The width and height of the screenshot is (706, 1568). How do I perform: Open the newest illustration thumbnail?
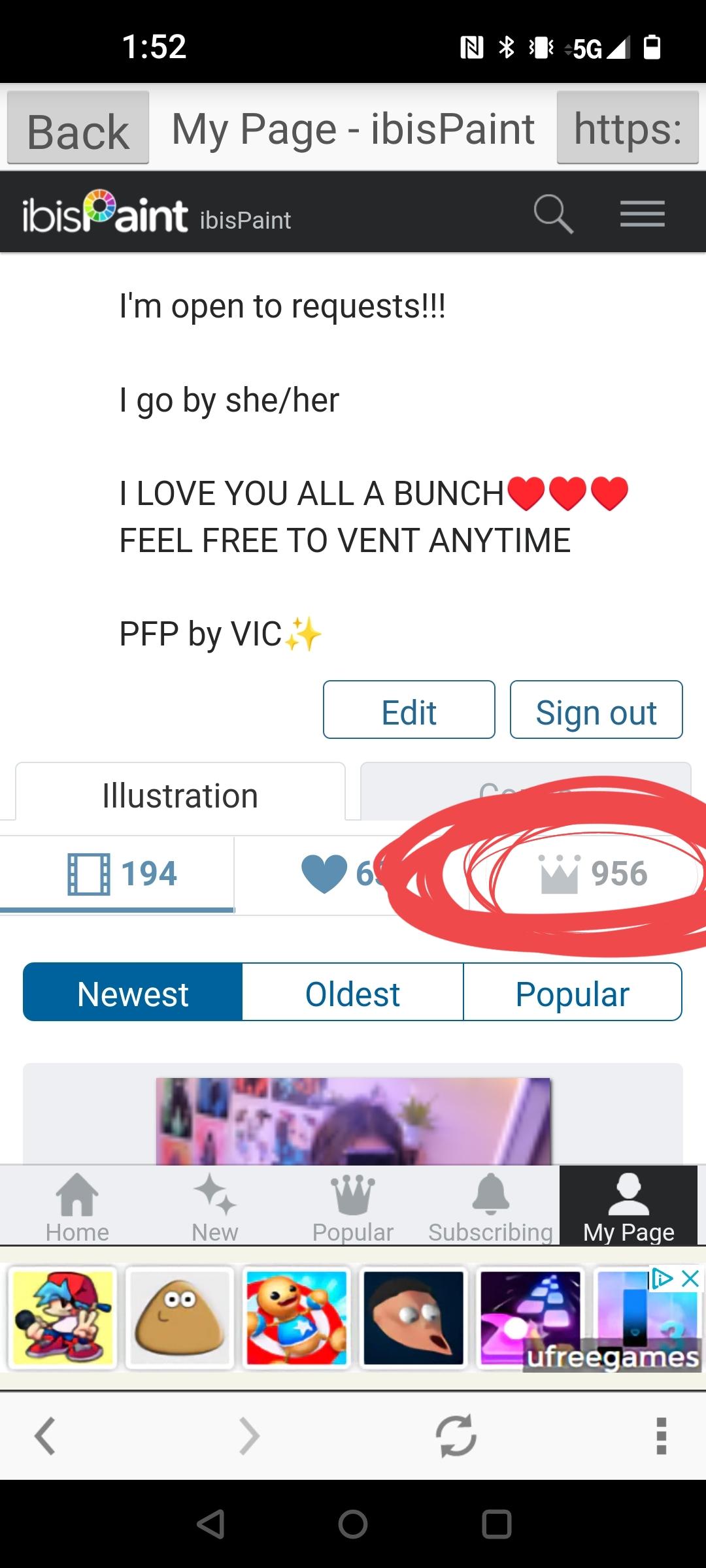(x=353, y=1120)
